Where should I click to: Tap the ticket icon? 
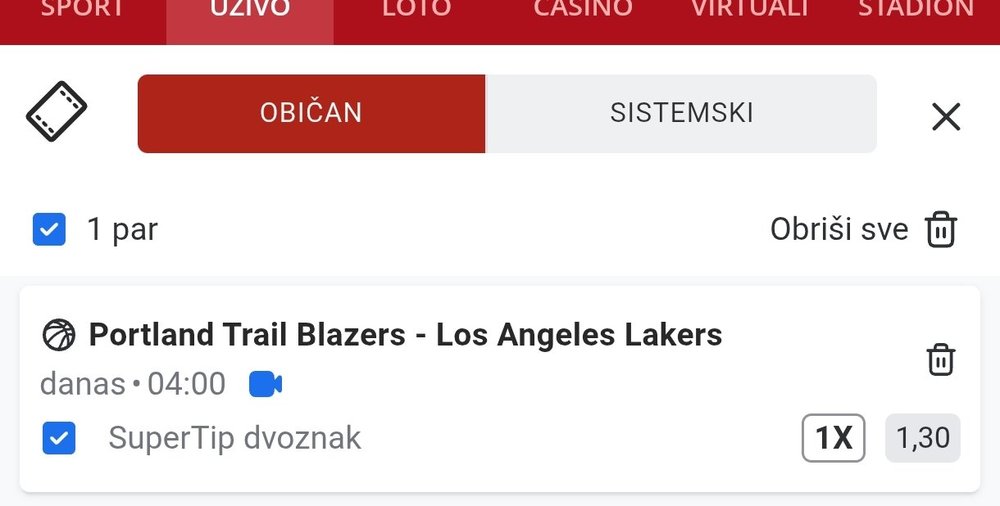click(56, 111)
